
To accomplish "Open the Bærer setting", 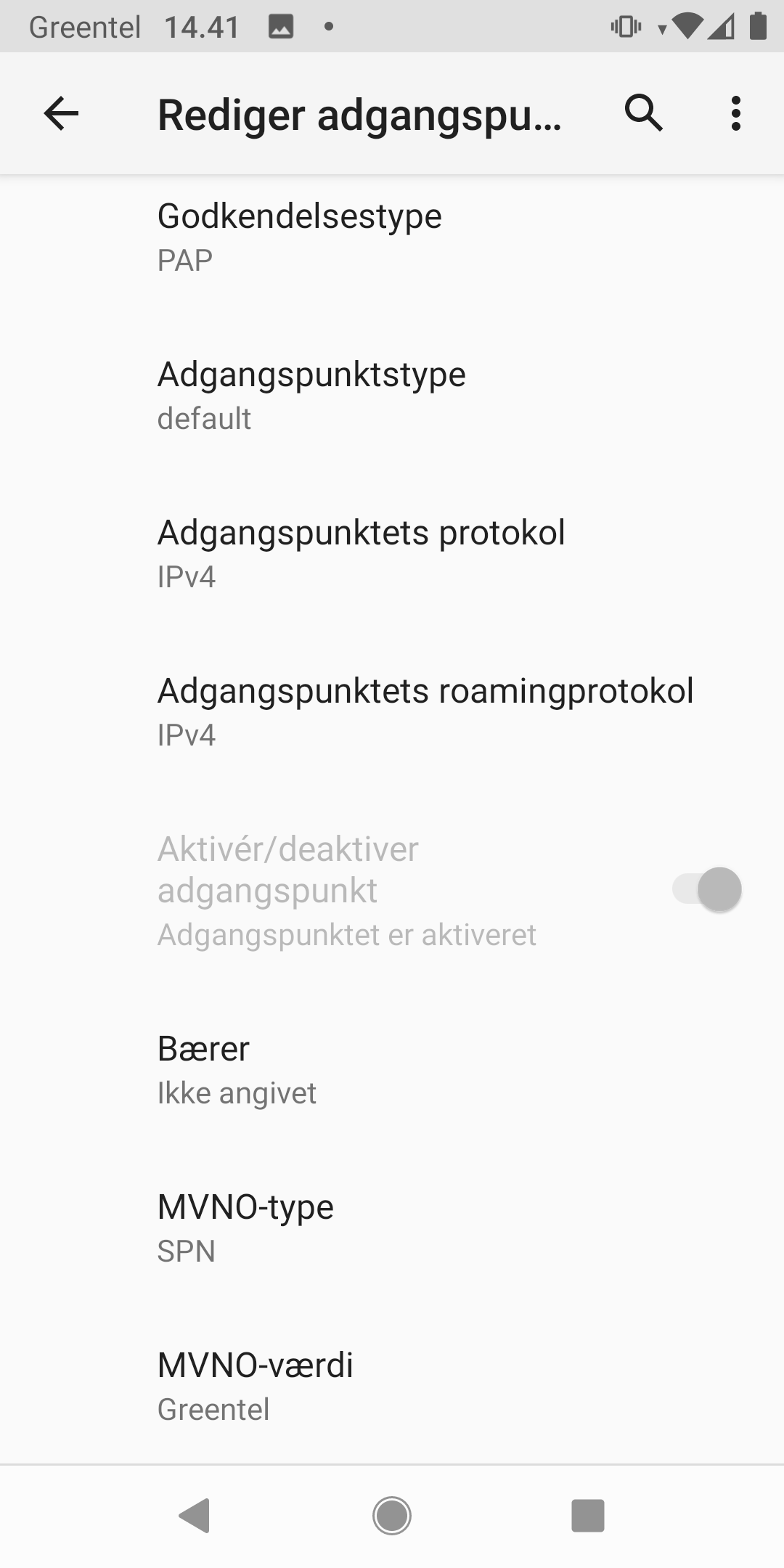I will (x=392, y=1070).
